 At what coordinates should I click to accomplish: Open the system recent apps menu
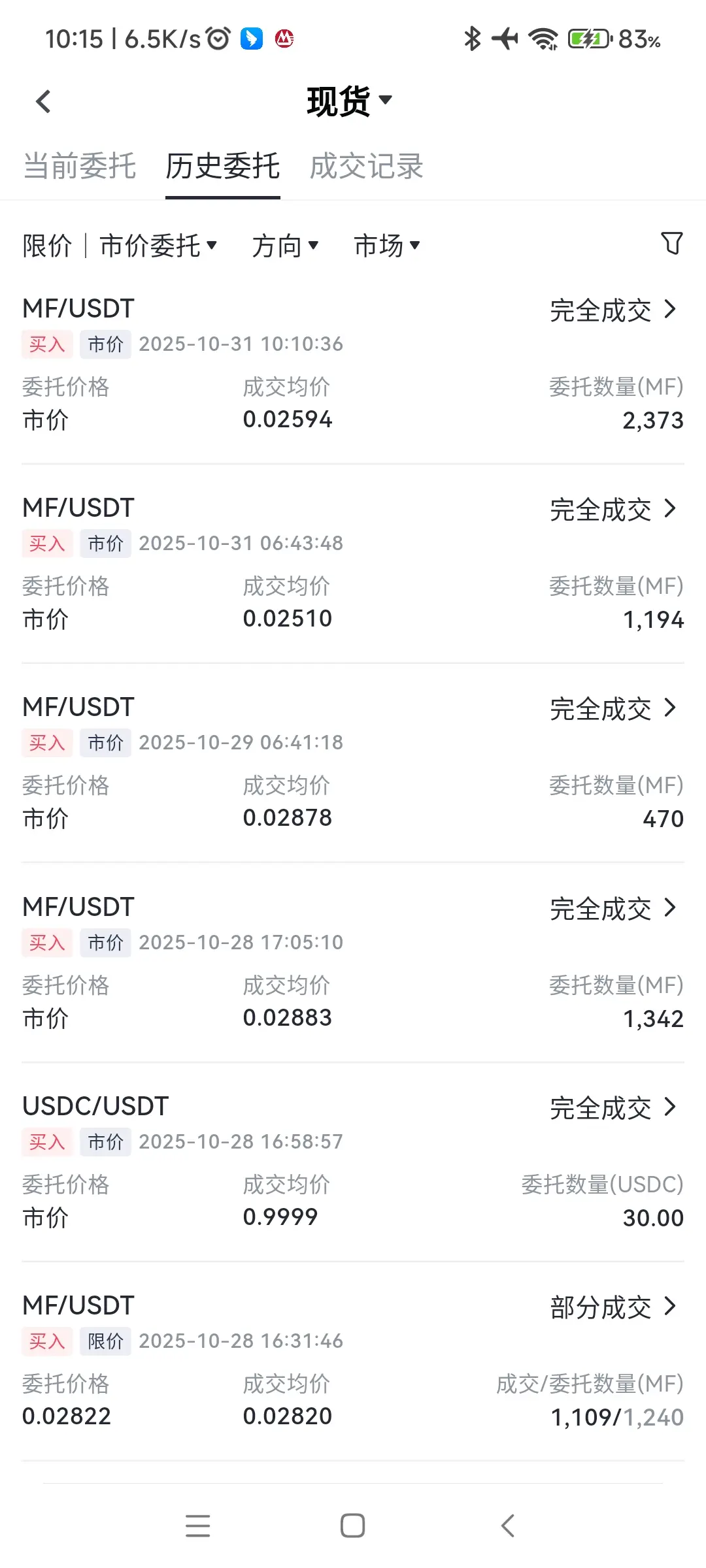click(x=197, y=1526)
